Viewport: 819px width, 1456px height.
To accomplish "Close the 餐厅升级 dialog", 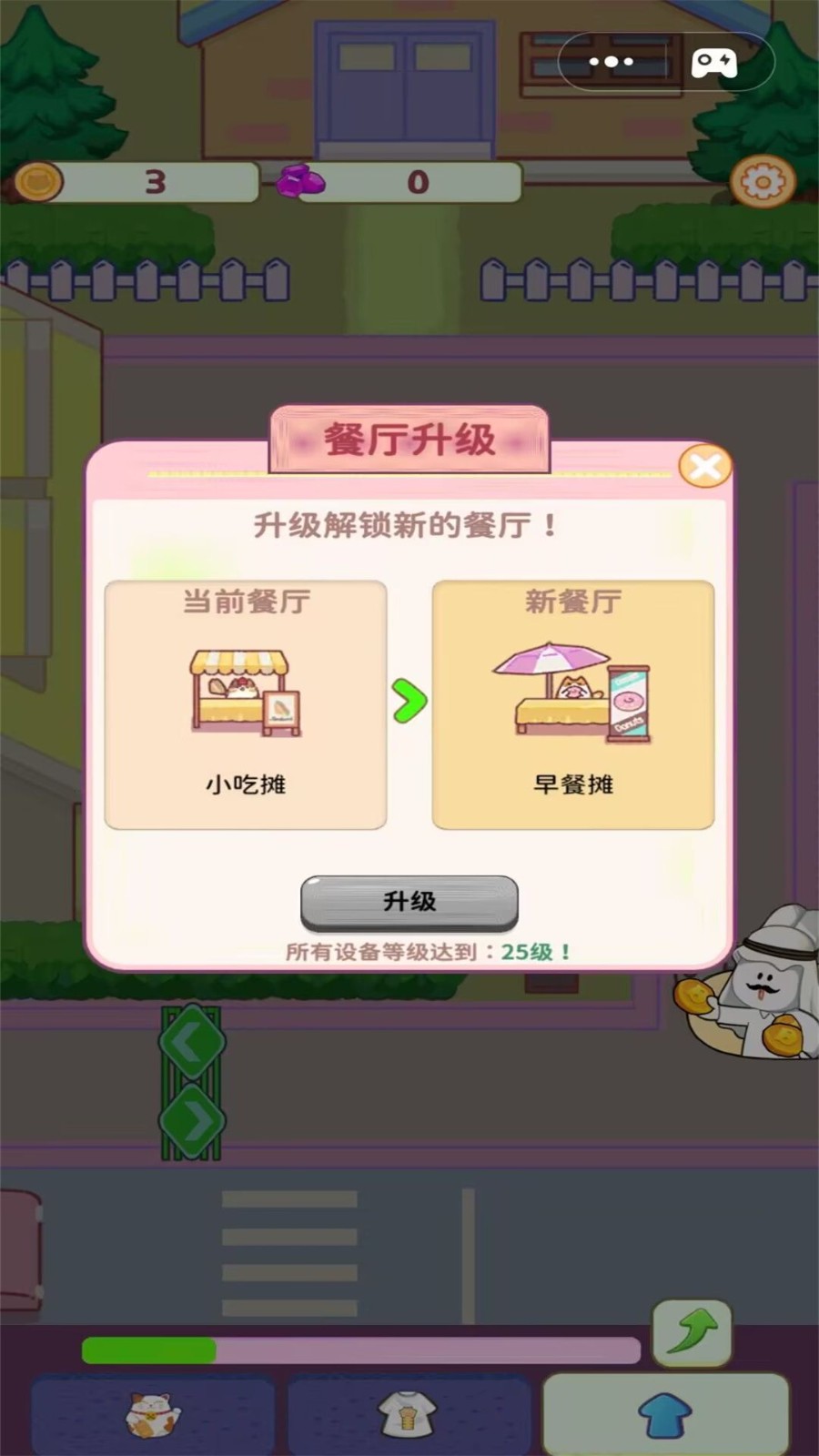I will pyautogui.click(x=705, y=467).
